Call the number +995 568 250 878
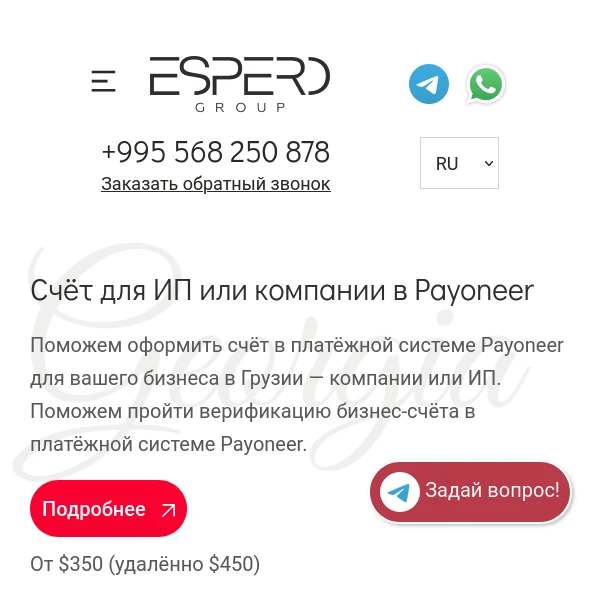Screen dimensions: 600x600 tap(215, 152)
